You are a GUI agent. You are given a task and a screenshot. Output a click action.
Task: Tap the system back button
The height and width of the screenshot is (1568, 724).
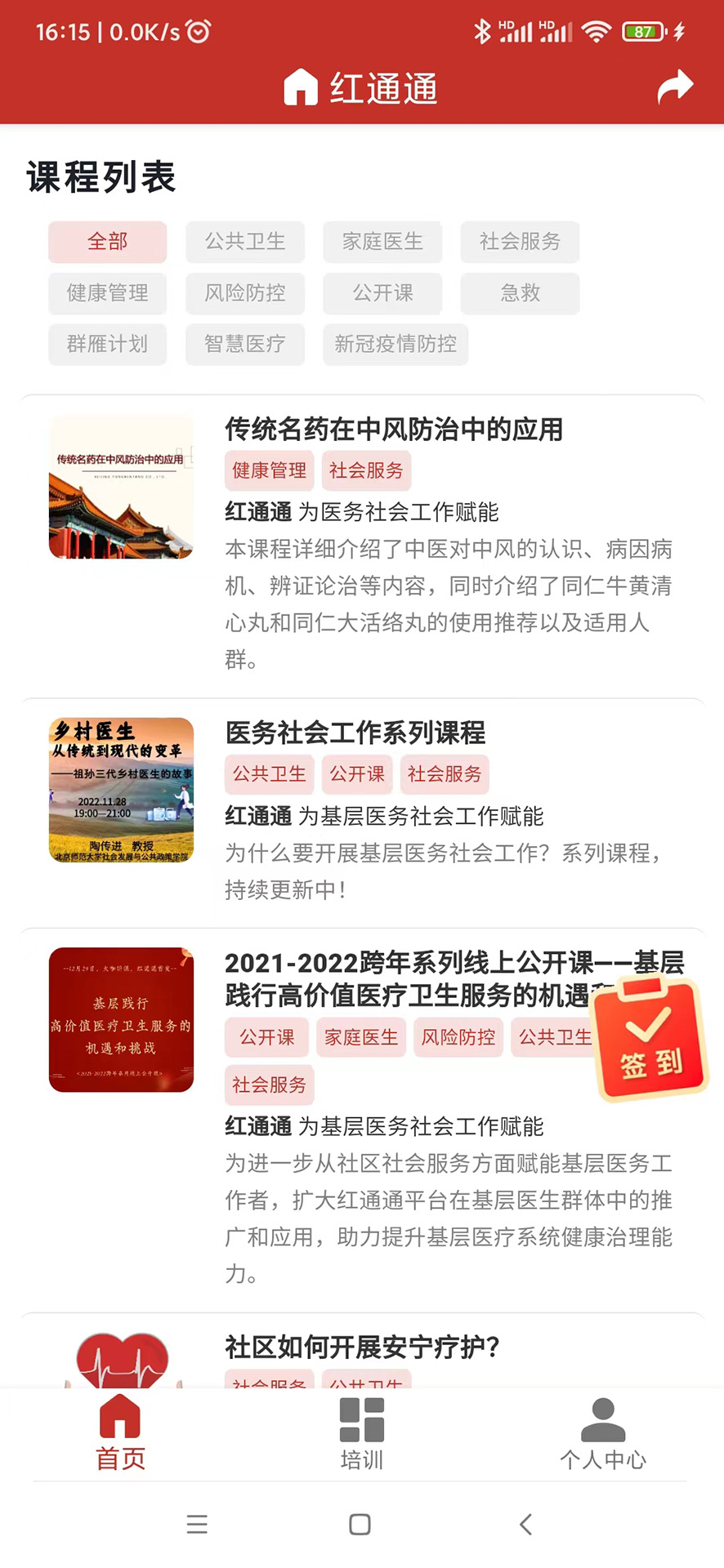coord(525,1524)
